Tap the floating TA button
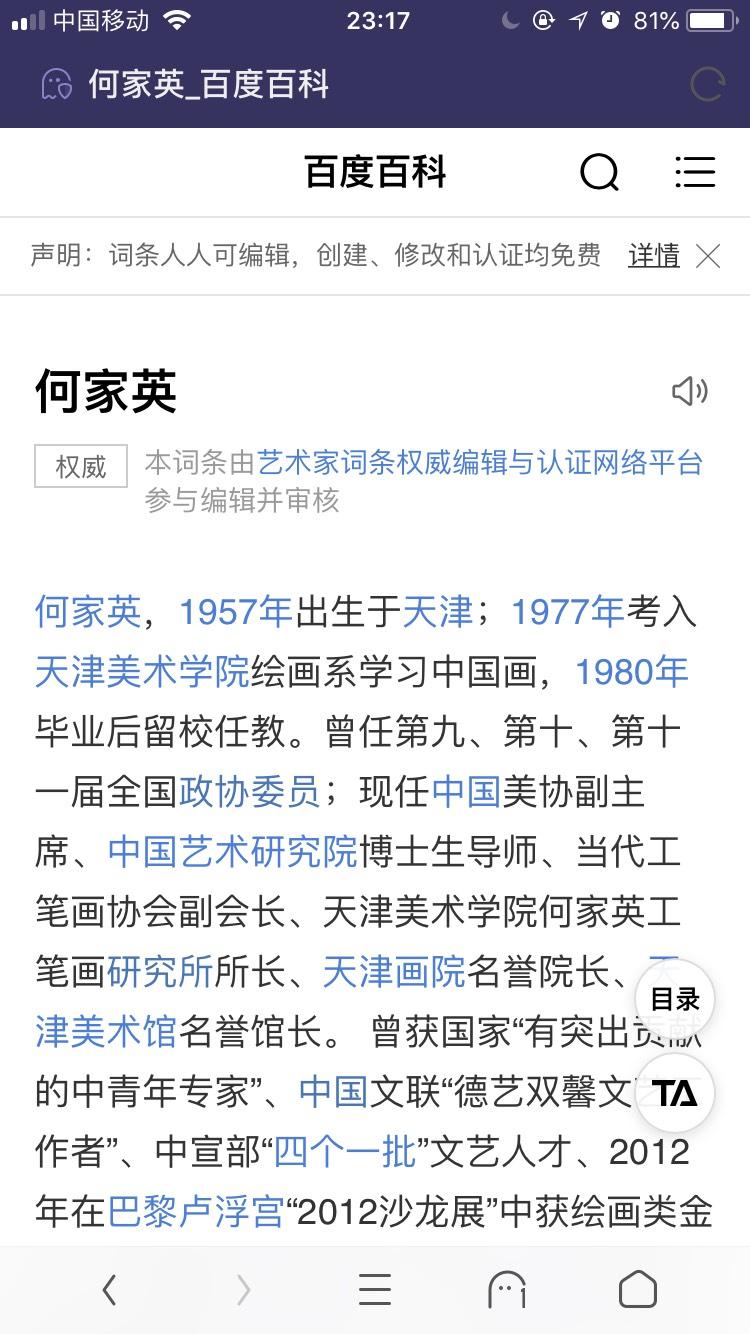 [675, 1093]
